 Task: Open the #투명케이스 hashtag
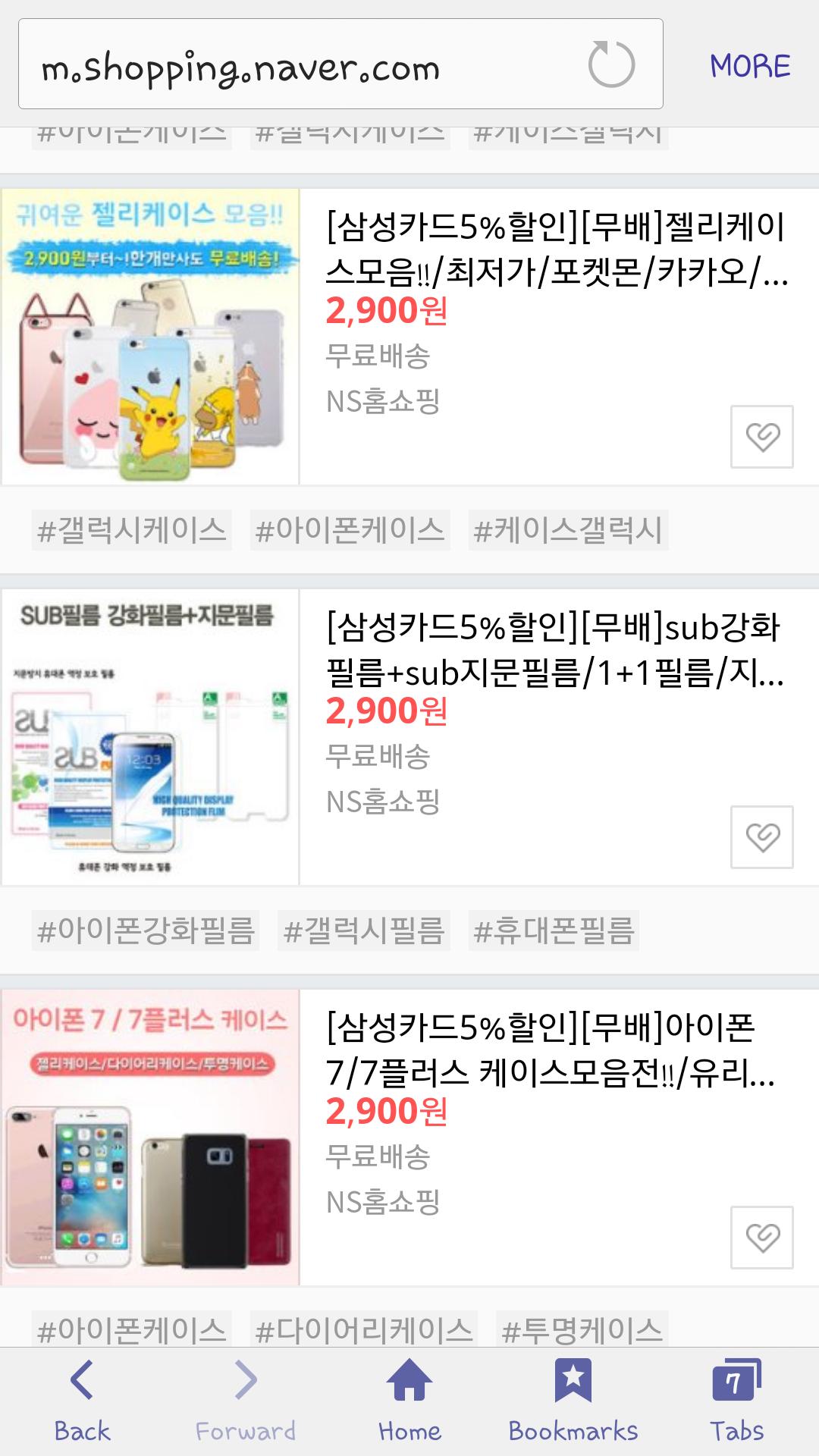[582, 1330]
